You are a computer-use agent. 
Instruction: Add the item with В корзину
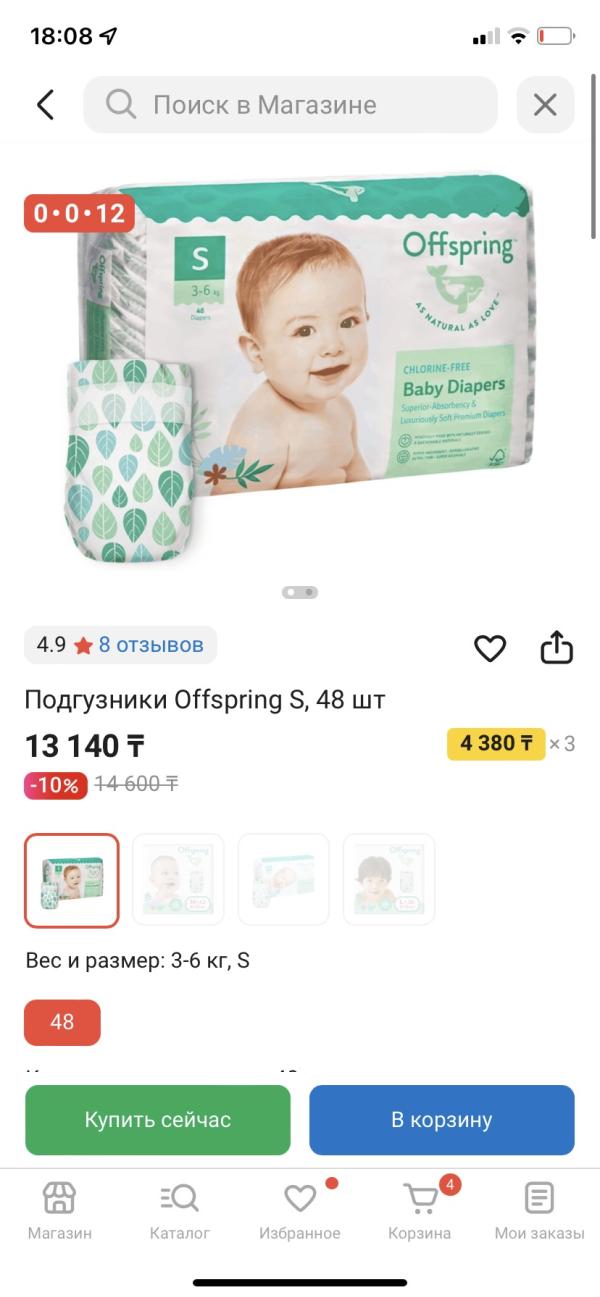pos(442,1120)
